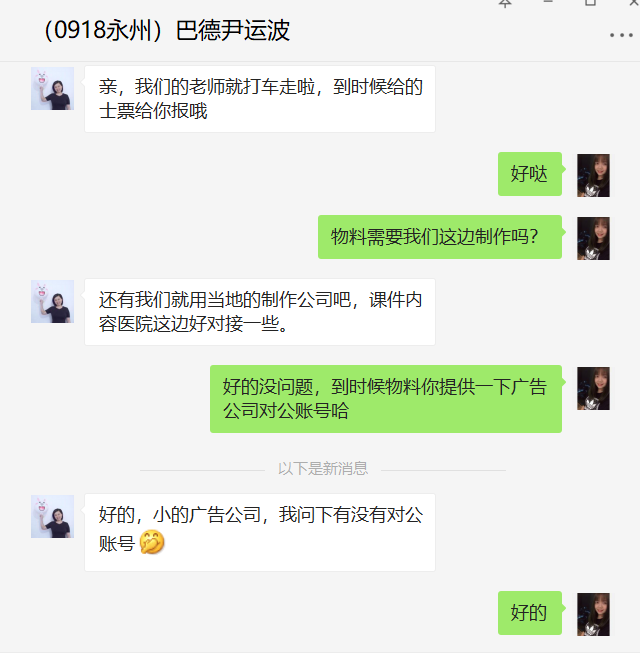Tap the contact avatar beside the 制作公司 message

click(52, 301)
